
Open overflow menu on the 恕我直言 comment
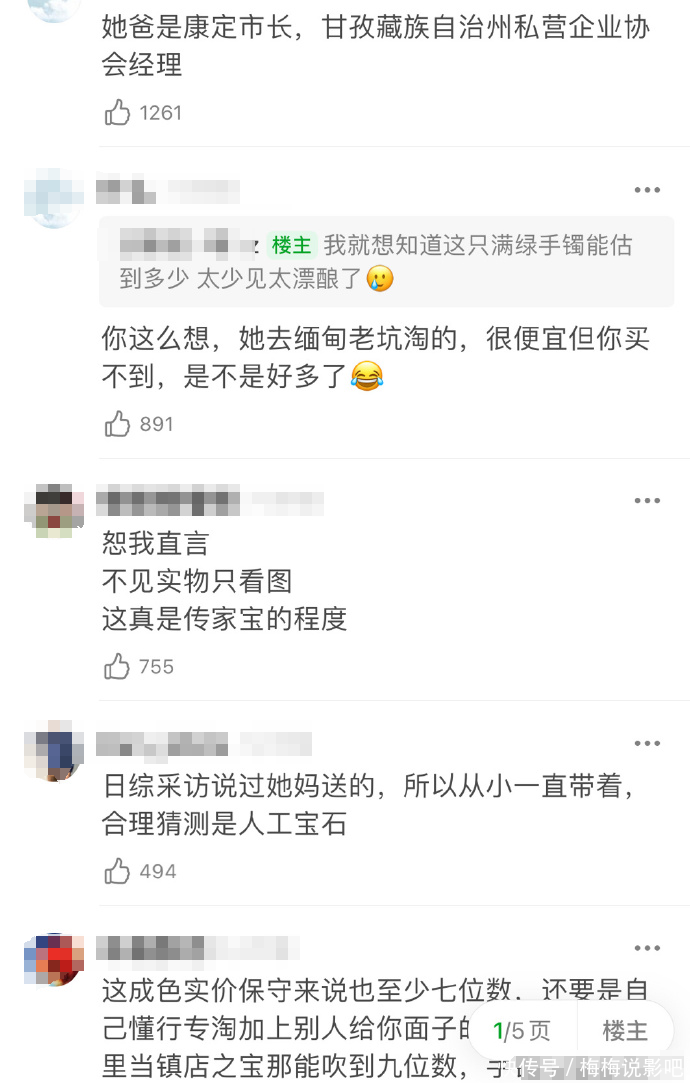click(647, 501)
